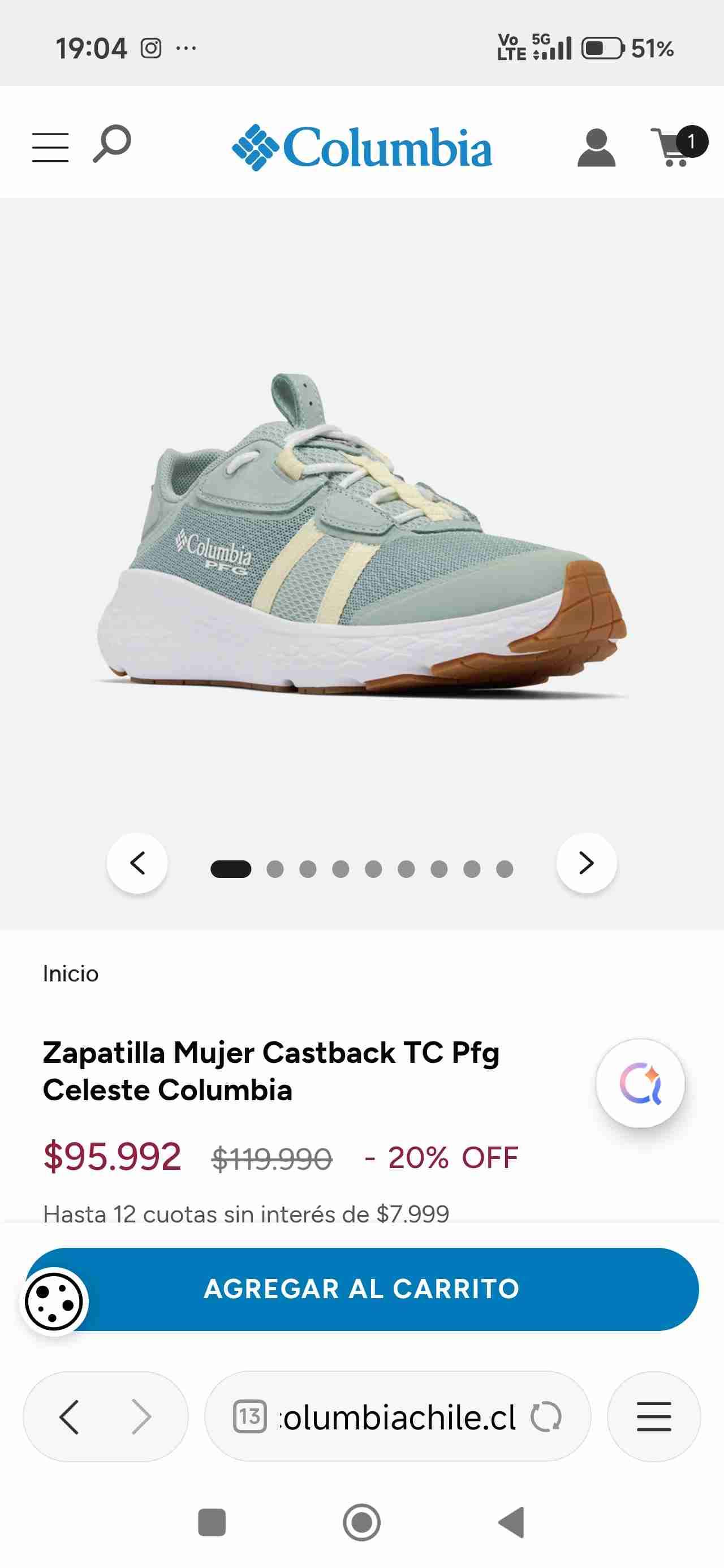
Task: Go to the Android home screen
Action: [361, 1522]
